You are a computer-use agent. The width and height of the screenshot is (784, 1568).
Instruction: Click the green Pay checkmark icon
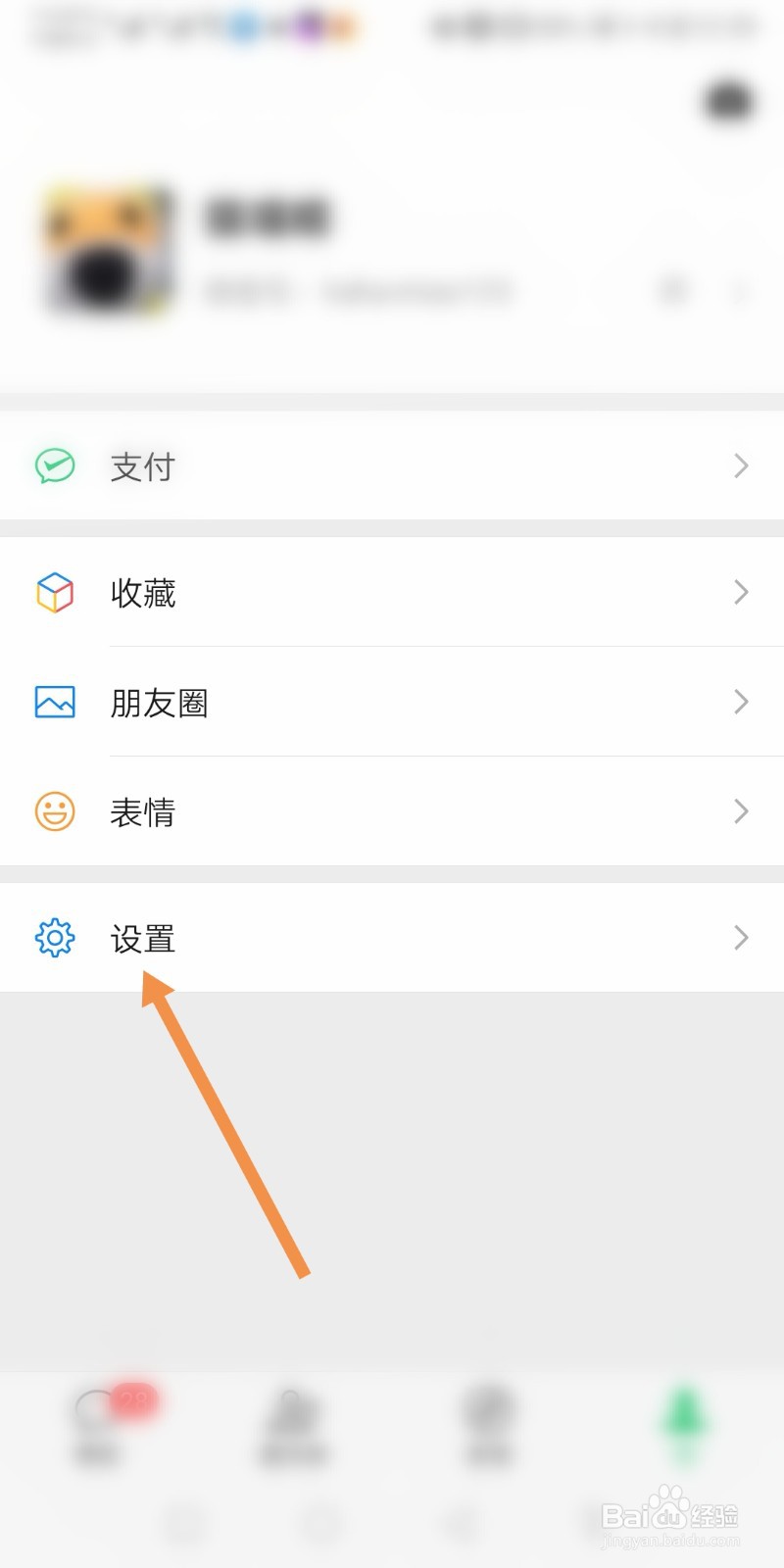tap(54, 466)
